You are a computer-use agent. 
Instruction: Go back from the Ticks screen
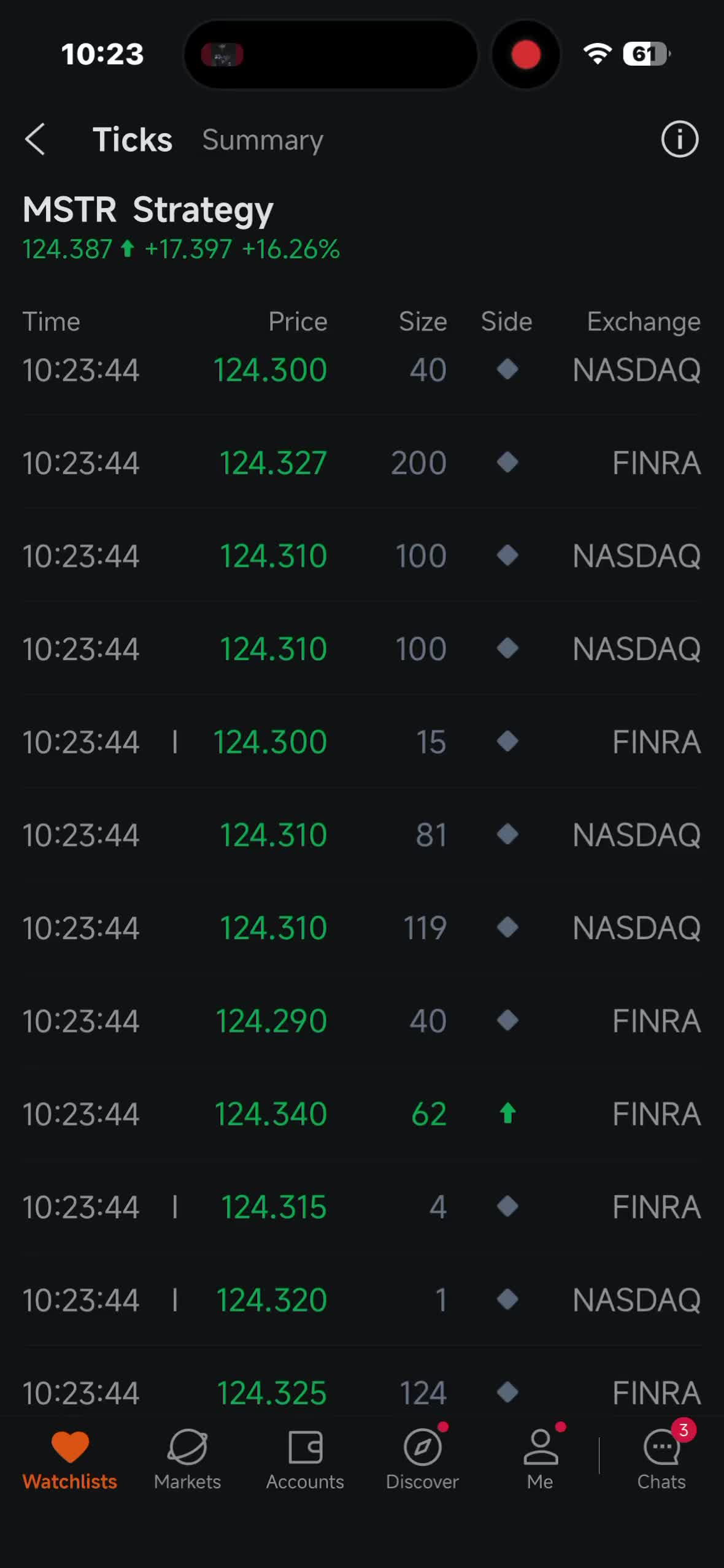click(36, 139)
